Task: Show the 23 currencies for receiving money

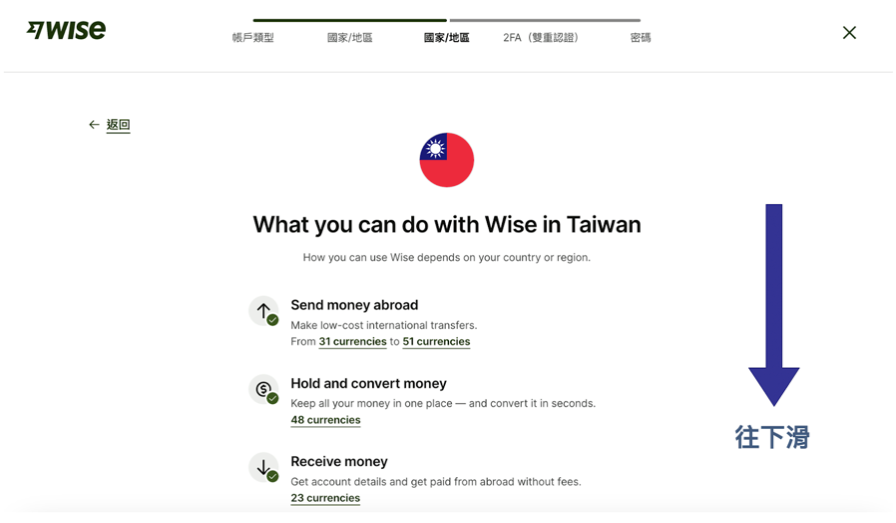Action: (325, 498)
